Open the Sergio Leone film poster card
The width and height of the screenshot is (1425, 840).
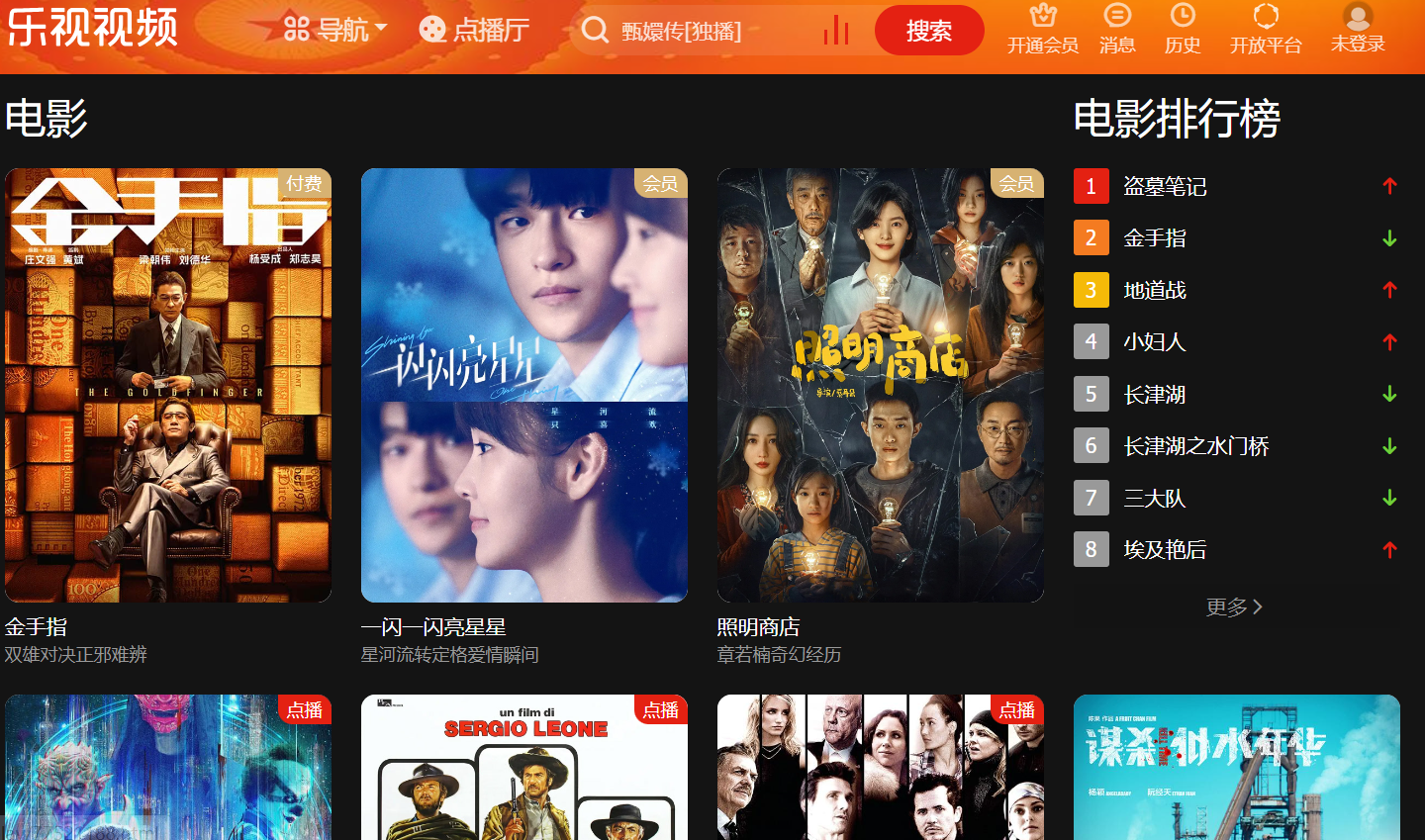point(524,767)
